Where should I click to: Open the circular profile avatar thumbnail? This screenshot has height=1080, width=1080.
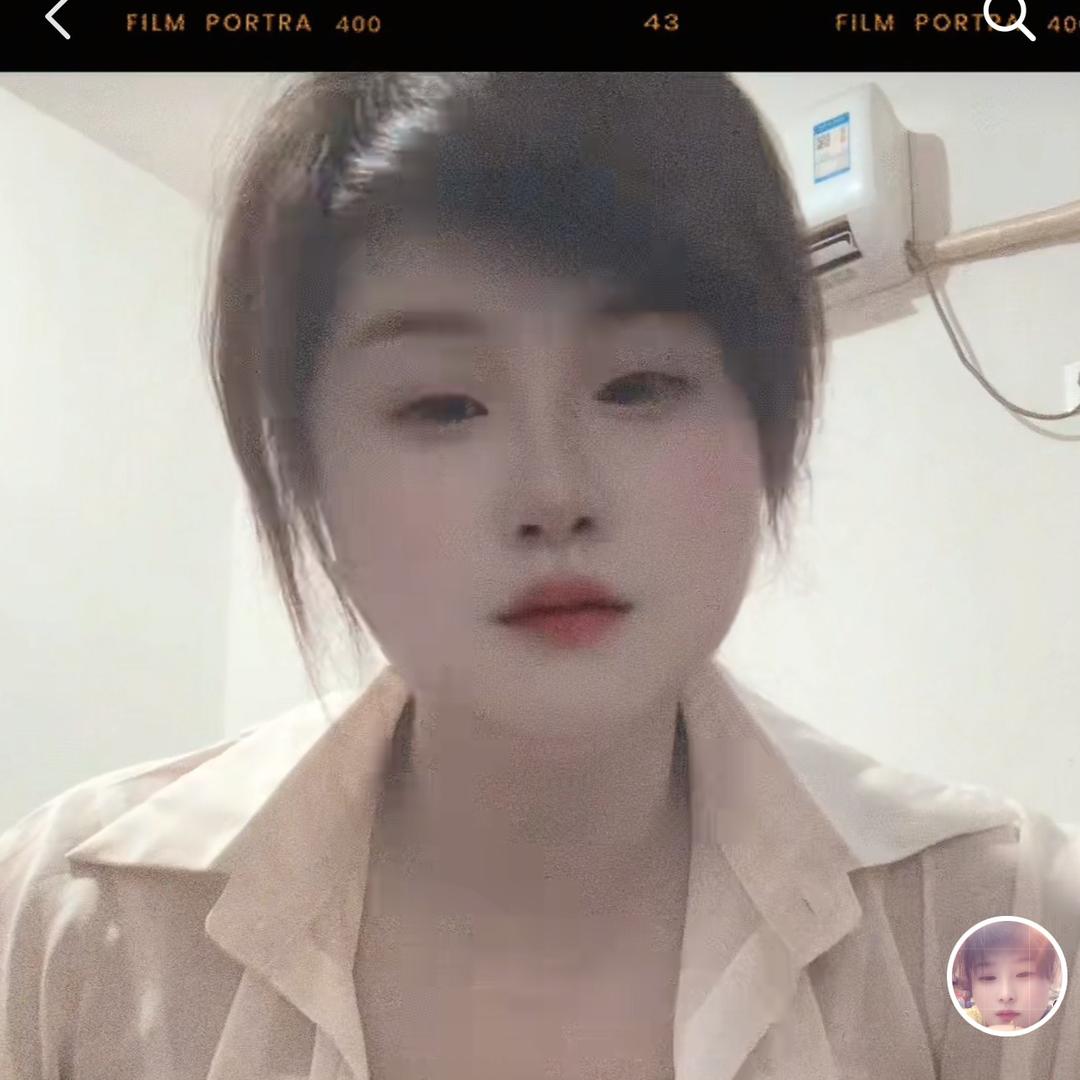tap(1007, 975)
